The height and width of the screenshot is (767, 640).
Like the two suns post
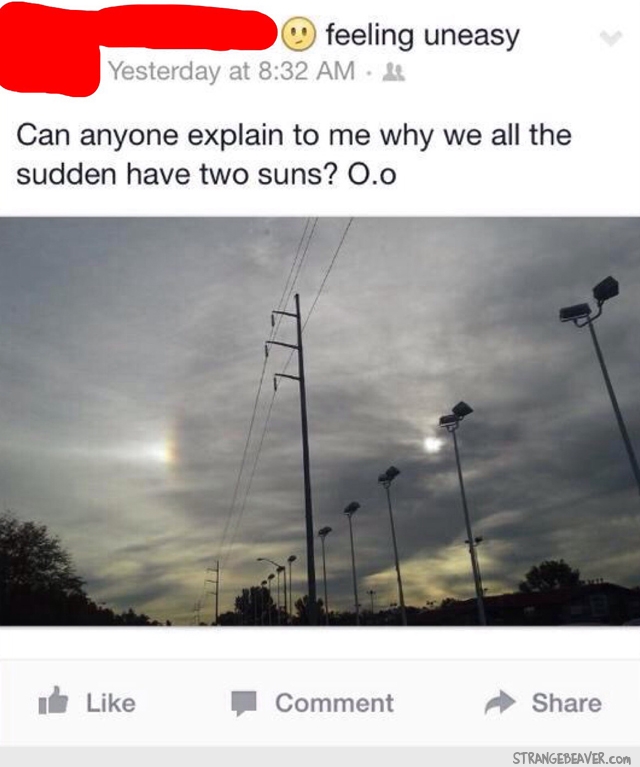(x=86, y=703)
